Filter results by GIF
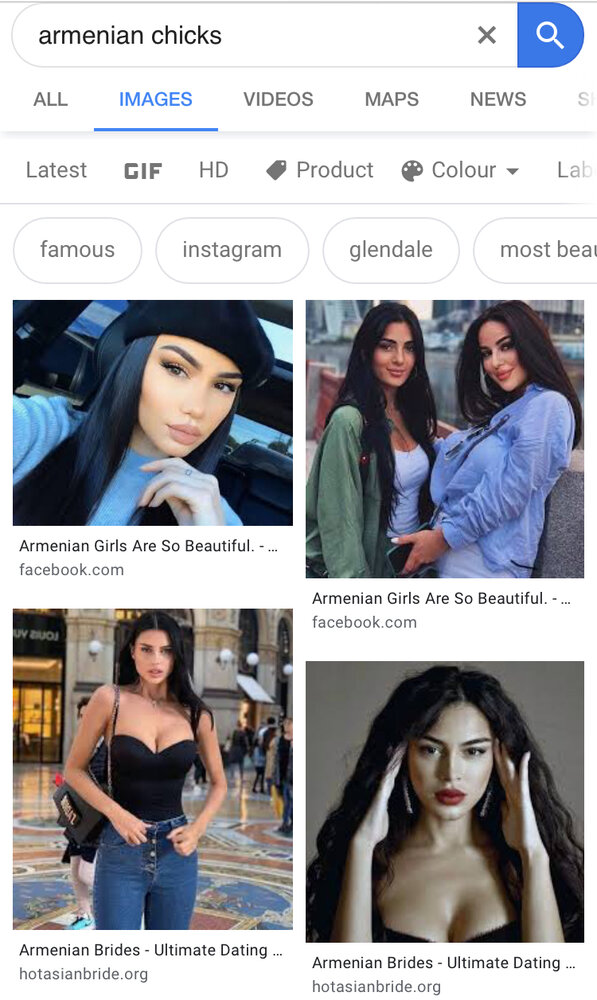Image resolution: width=597 pixels, height=1000 pixels. click(x=143, y=171)
